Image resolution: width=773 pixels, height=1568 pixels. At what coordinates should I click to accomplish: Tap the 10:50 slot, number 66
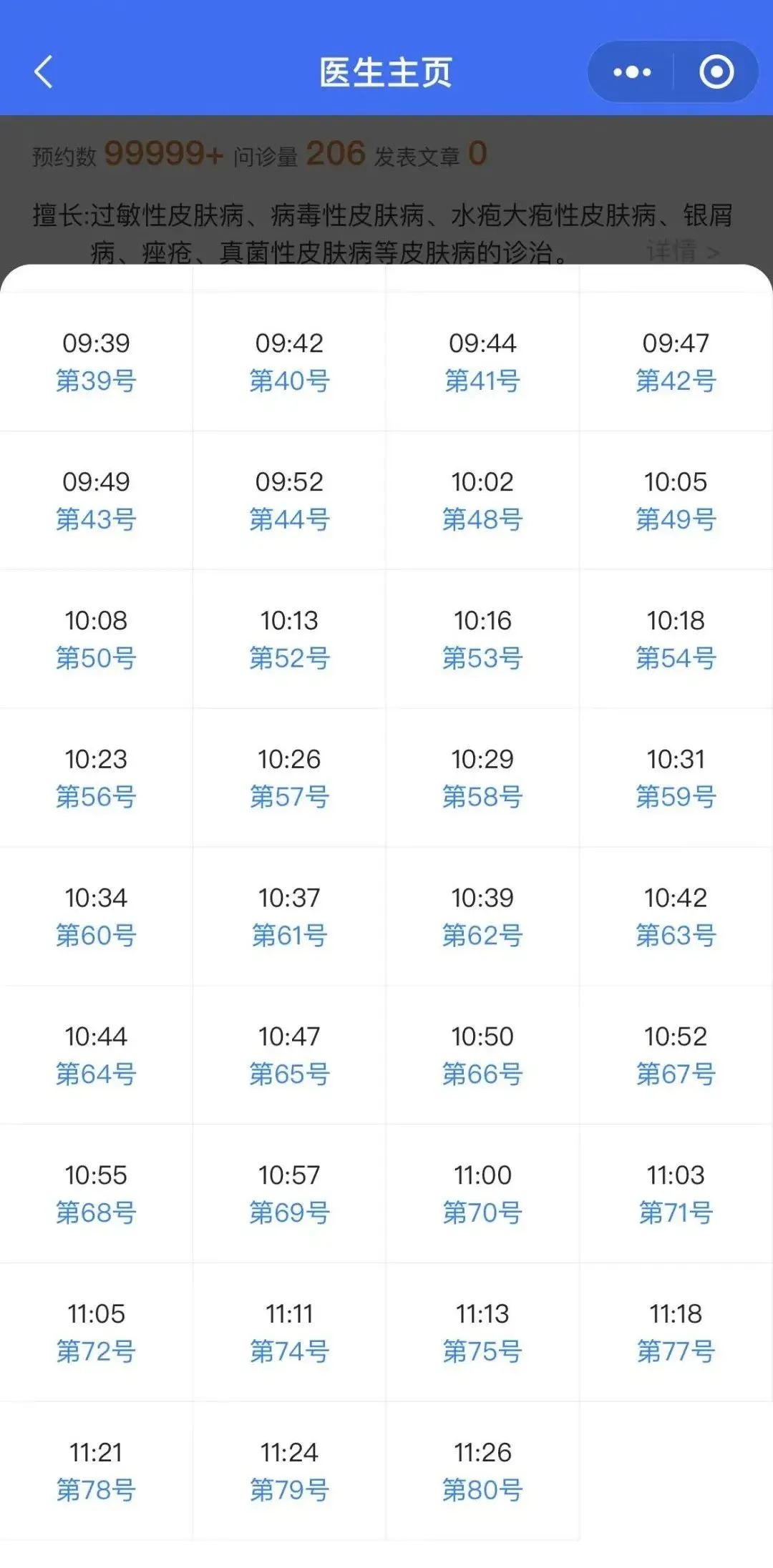482,1055
